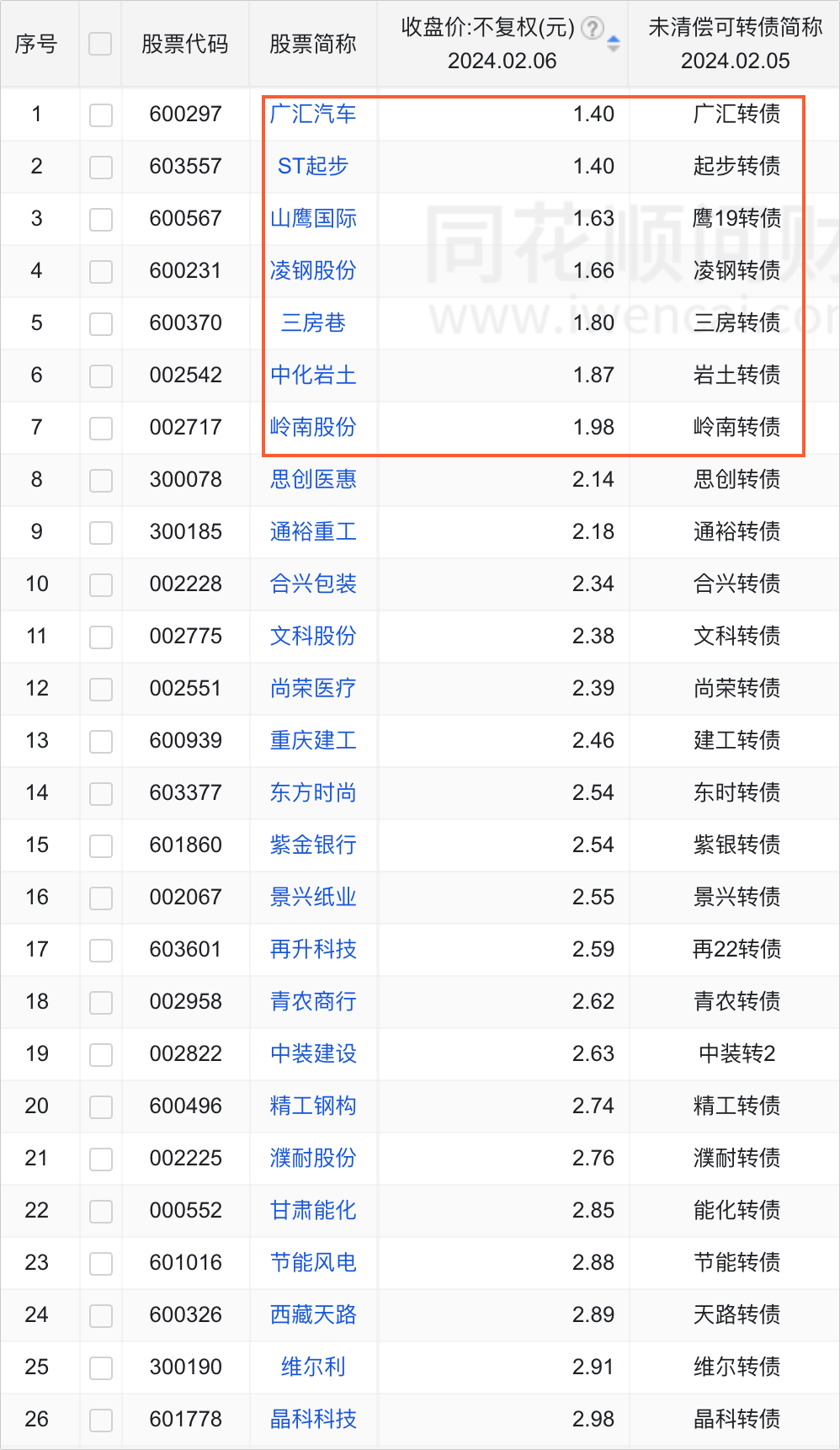
Task: Open stock link 西藏天路
Action: (313, 1314)
